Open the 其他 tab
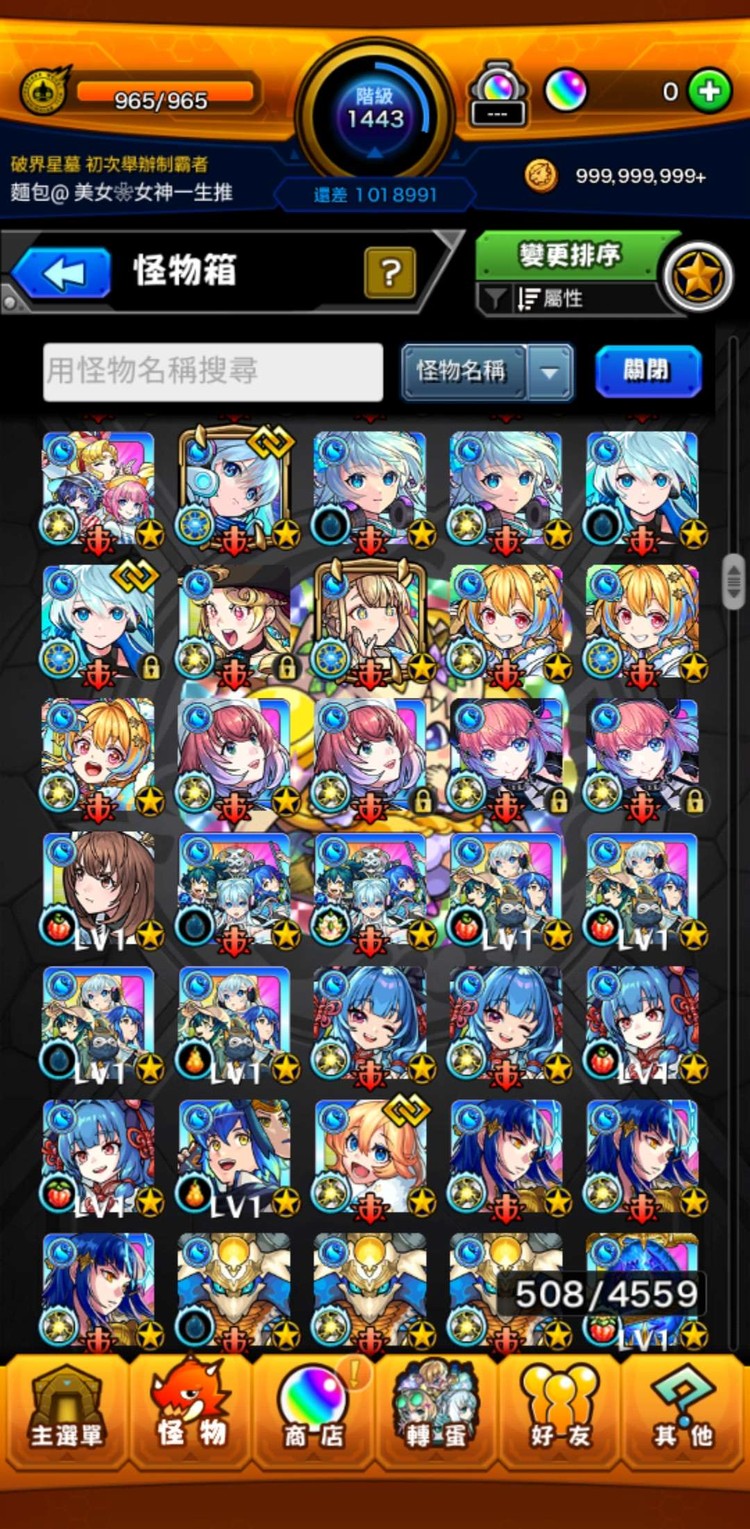This screenshot has height=1529, width=750. click(x=683, y=1412)
